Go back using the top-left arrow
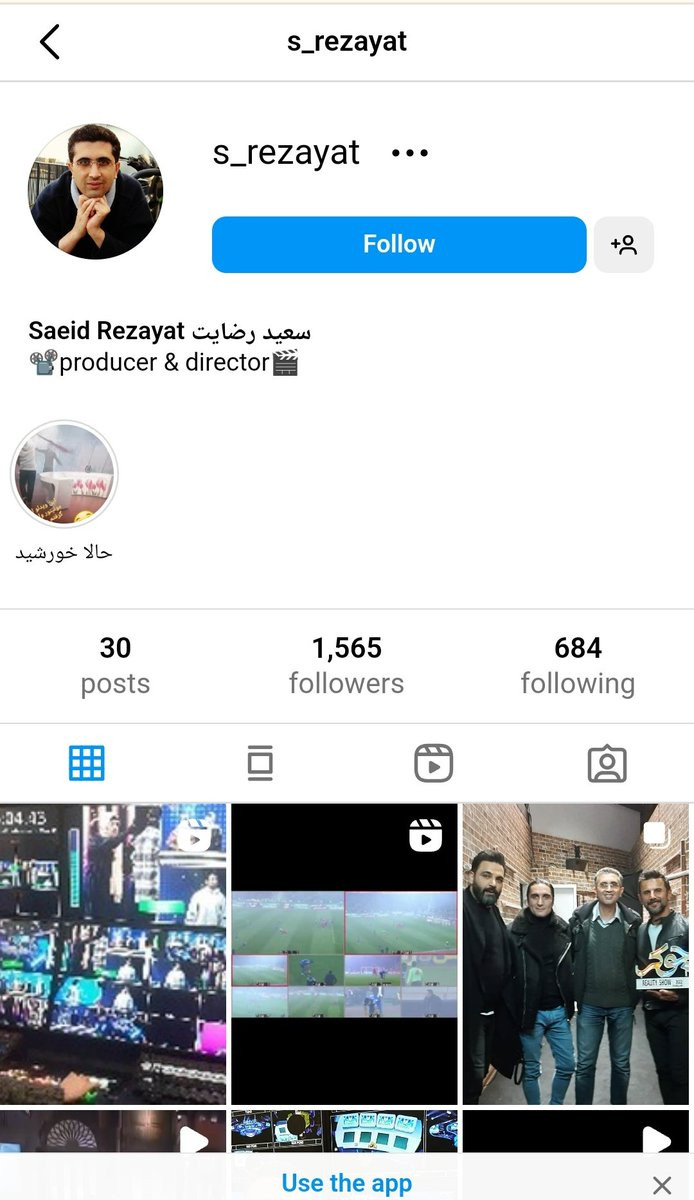694x1200 pixels. (50, 42)
